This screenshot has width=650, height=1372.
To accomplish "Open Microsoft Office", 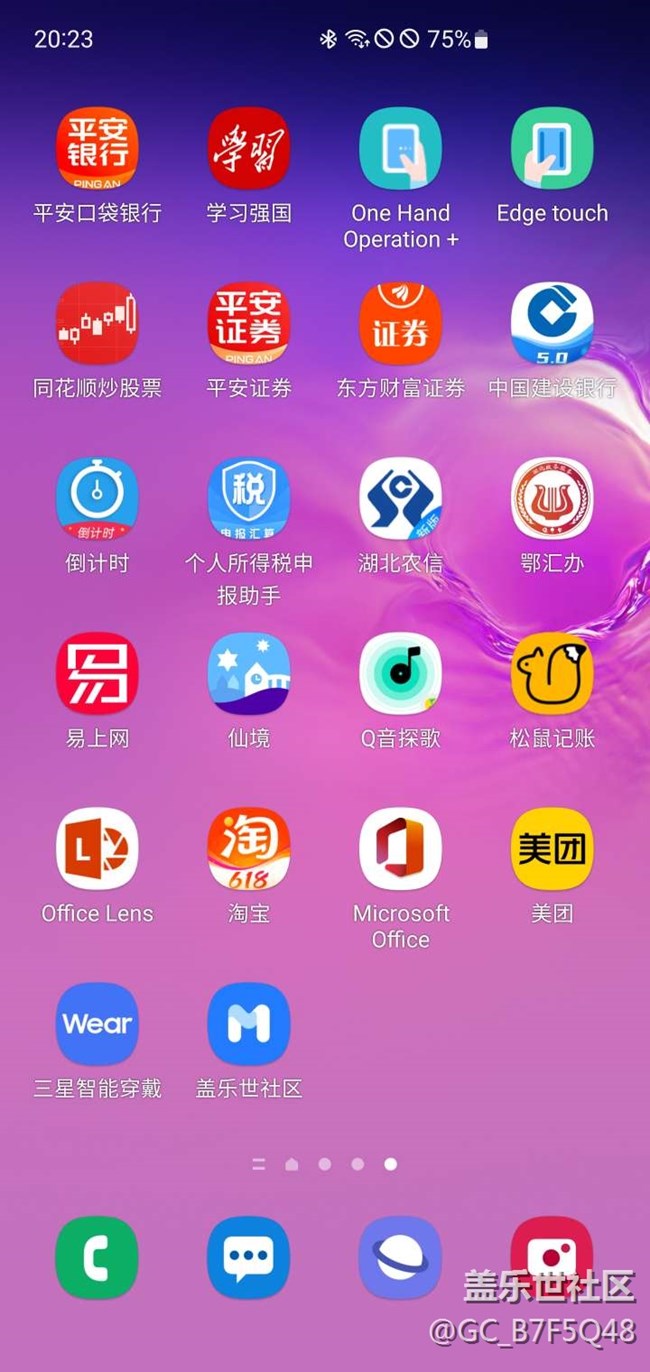I will pyautogui.click(x=400, y=849).
